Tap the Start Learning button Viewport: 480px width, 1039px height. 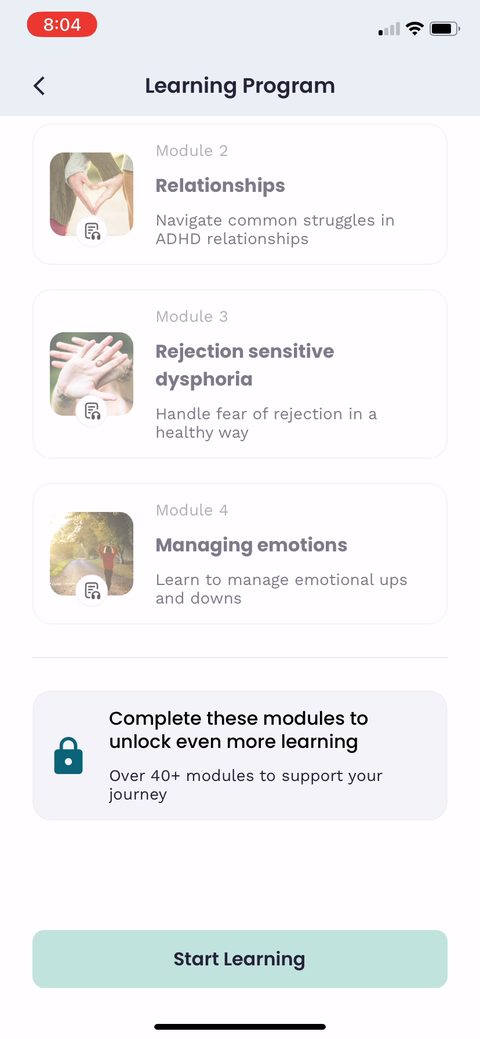click(x=240, y=959)
